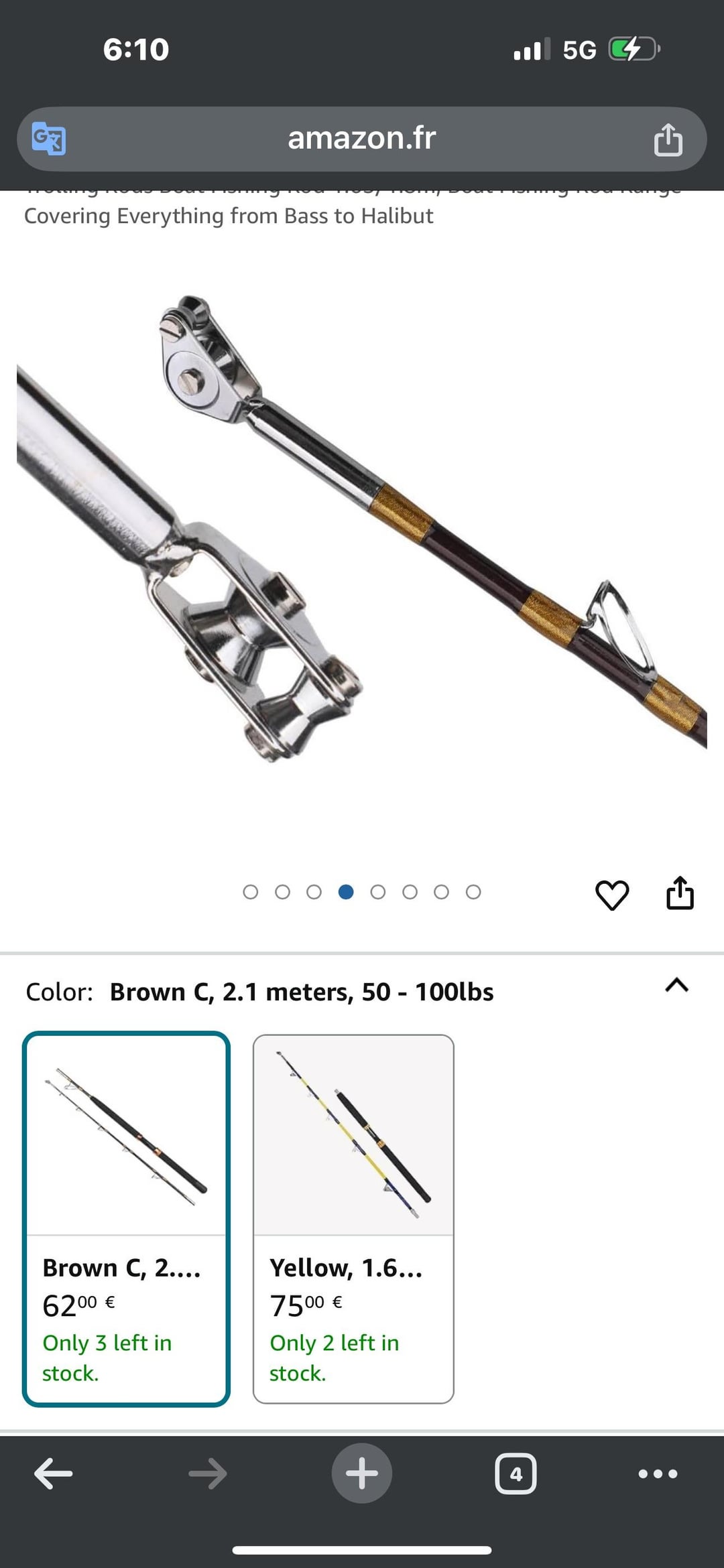Open the browser overflow menu

pyautogui.click(x=658, y=1474)
